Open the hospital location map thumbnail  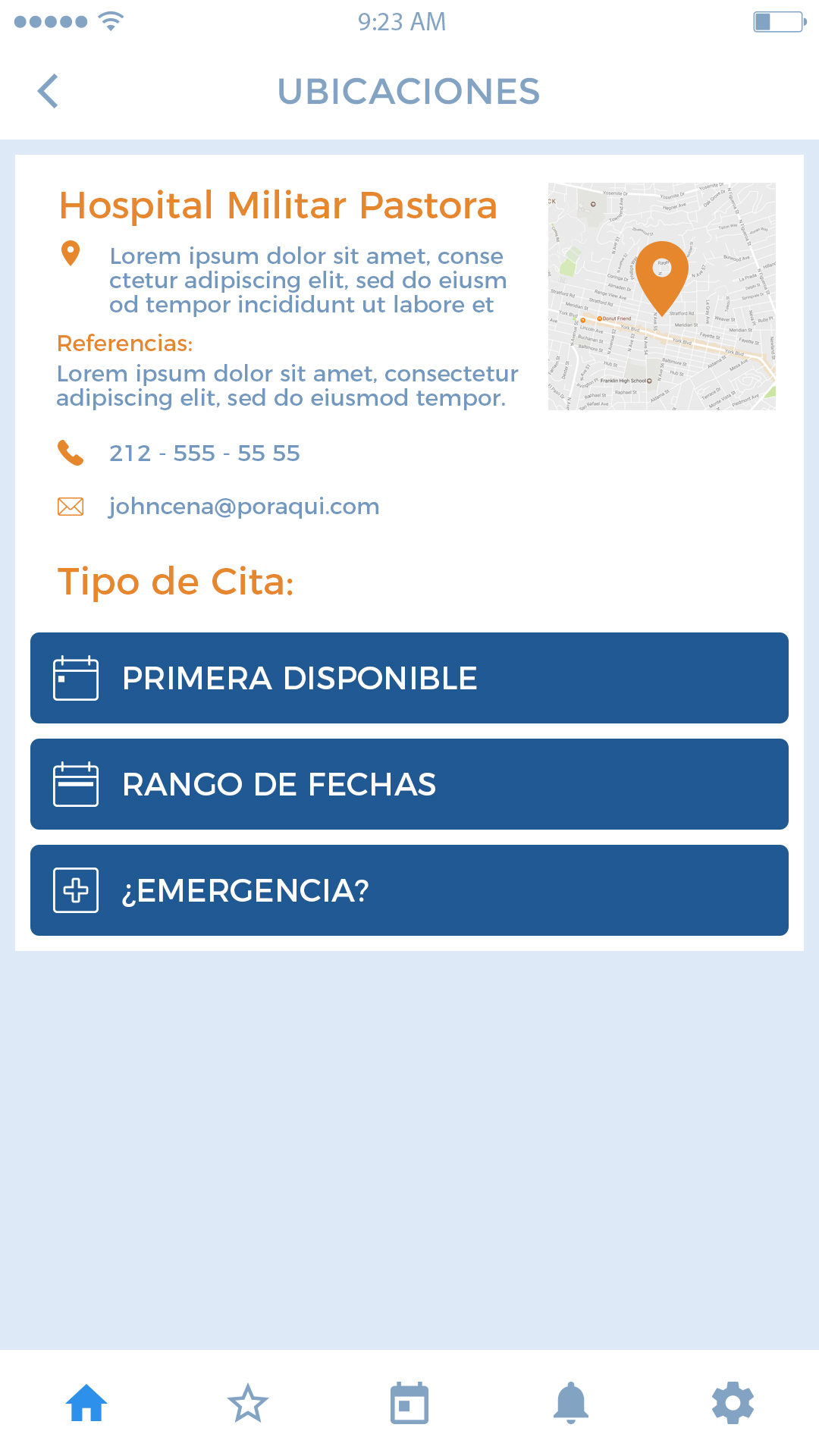[x=661, y=297]
